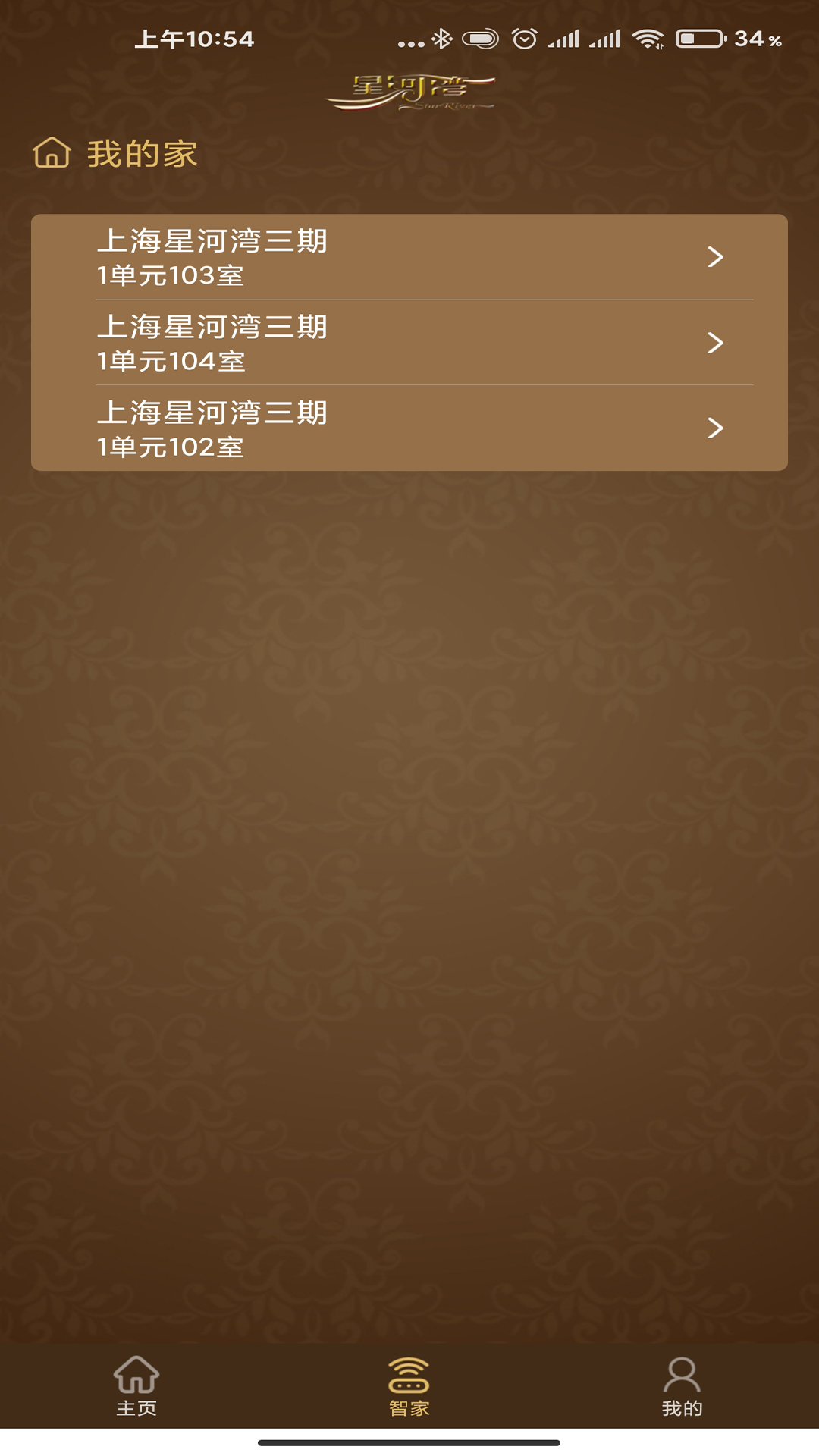Tap the Star River logo at top
Viewport: 819px width, 1456px height.
tap(409, 91)
